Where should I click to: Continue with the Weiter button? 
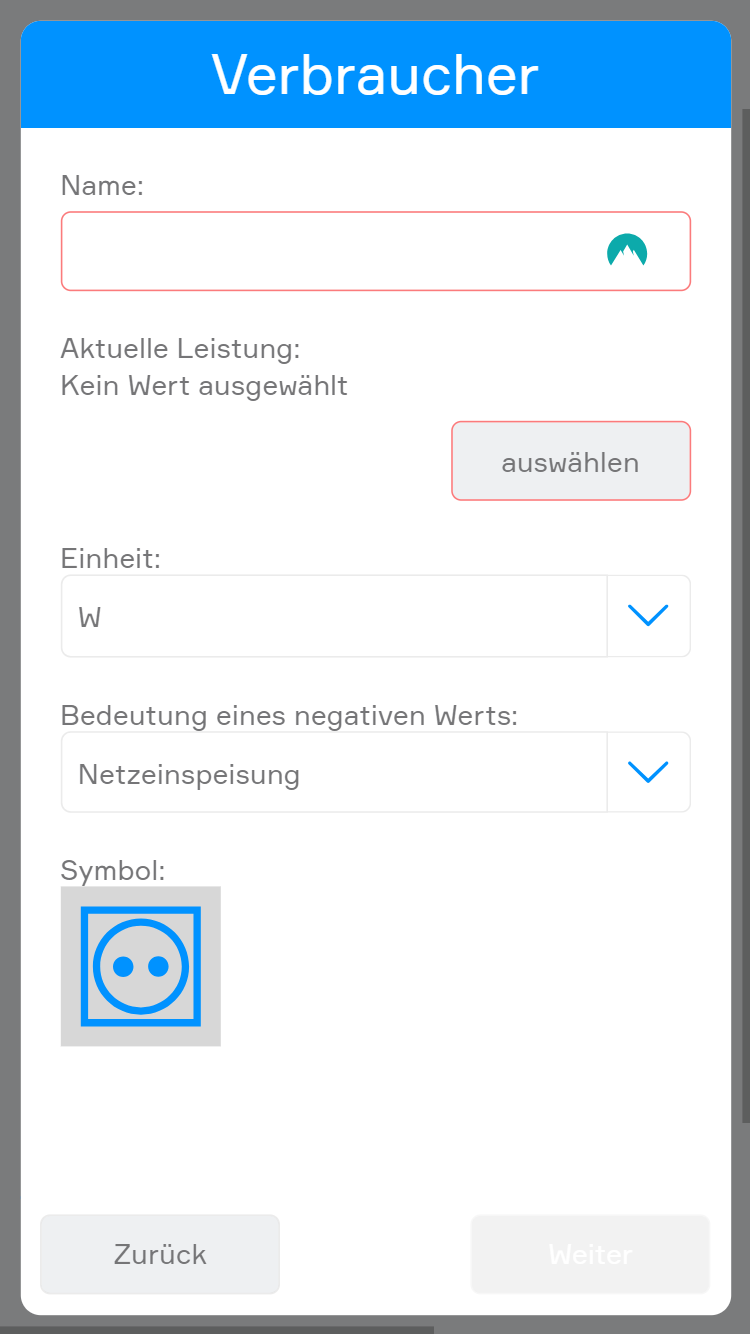click(590, 1254)
